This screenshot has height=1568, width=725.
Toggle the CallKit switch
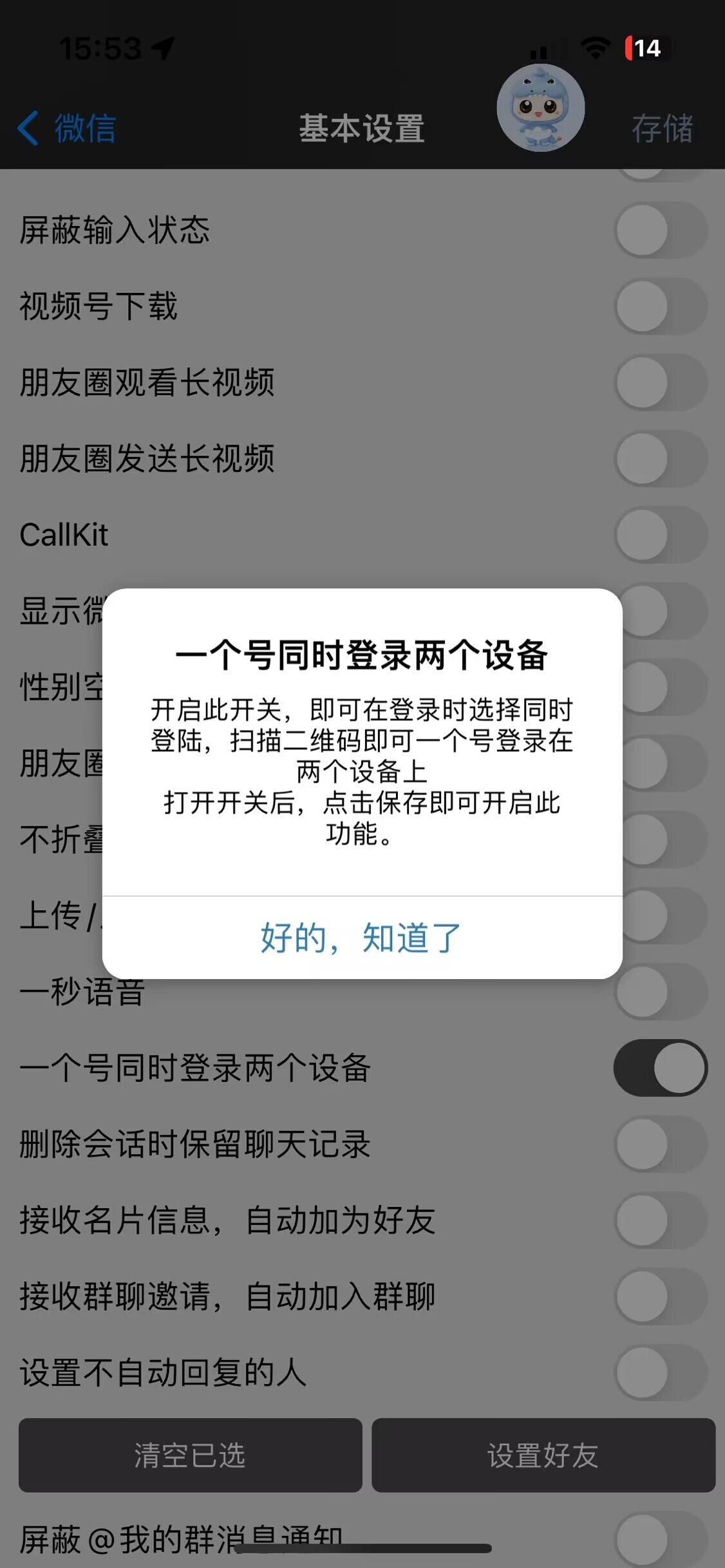point(661,534)
